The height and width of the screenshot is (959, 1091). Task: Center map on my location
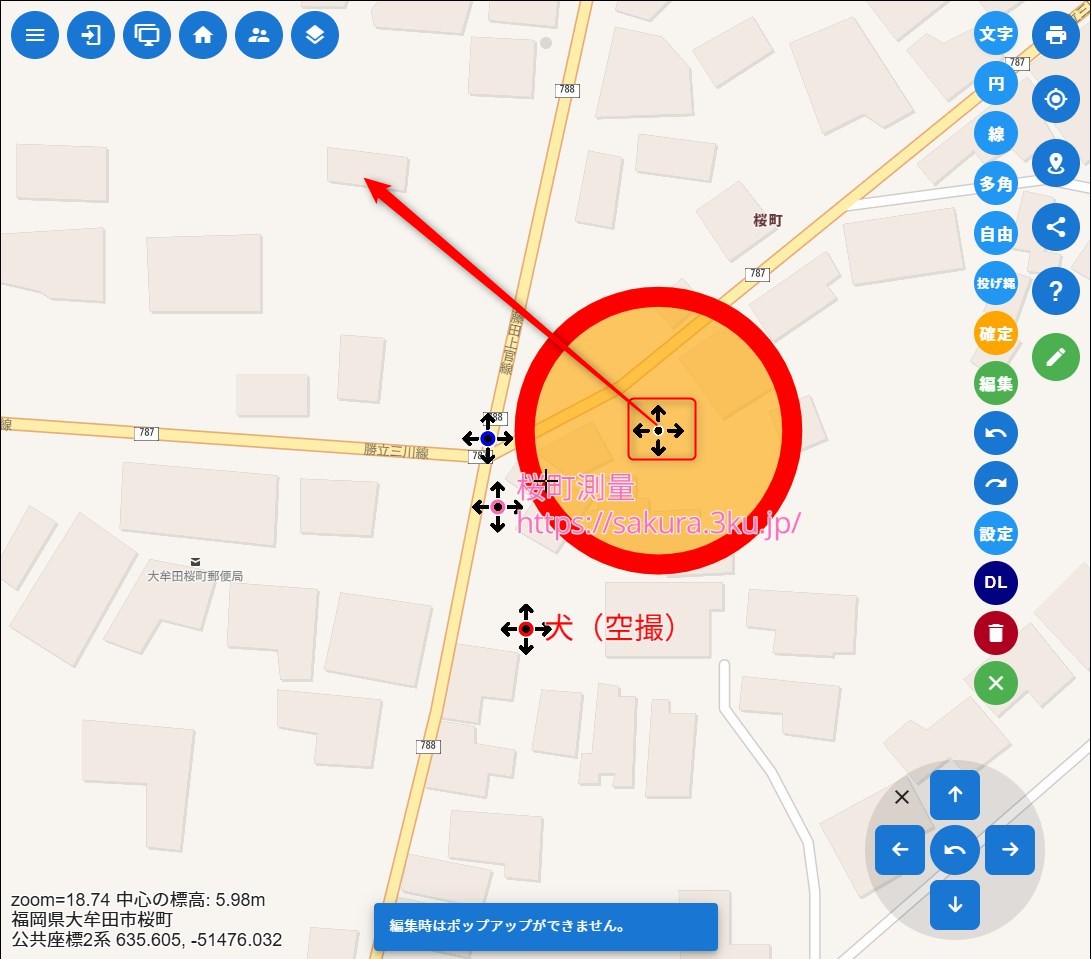coord(1056,100)
